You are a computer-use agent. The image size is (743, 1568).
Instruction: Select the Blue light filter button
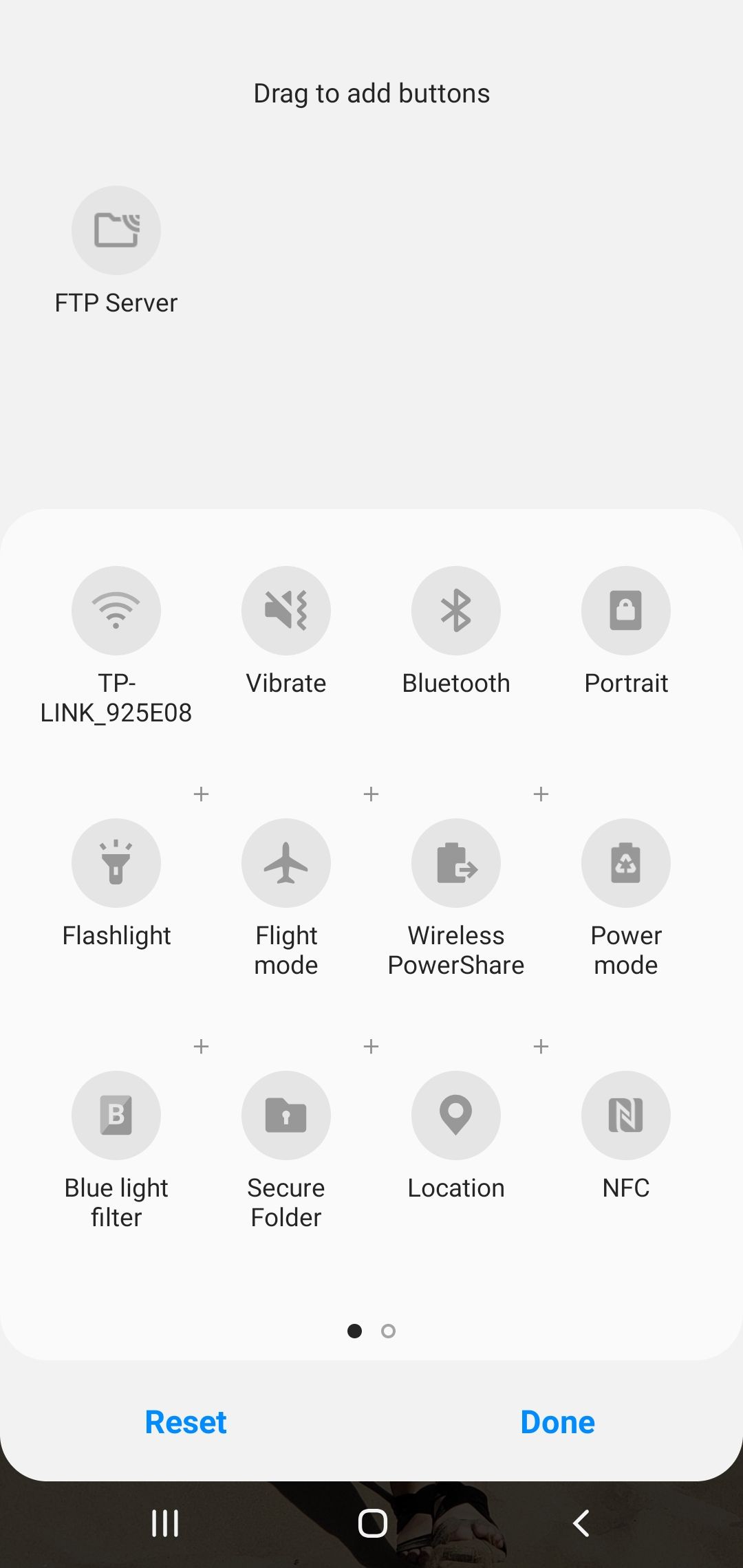116,1115
